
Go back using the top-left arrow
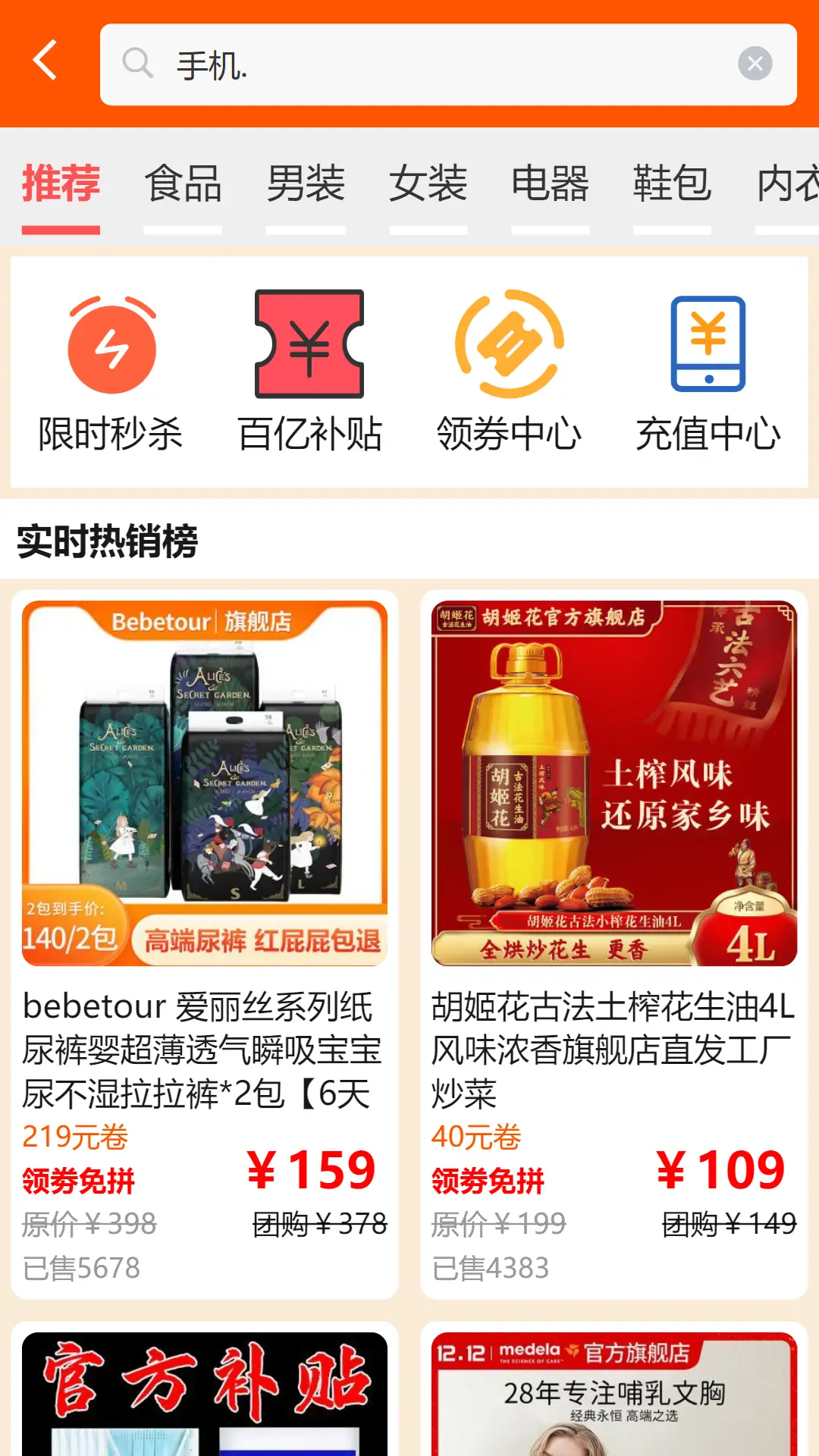click(45, 61)
